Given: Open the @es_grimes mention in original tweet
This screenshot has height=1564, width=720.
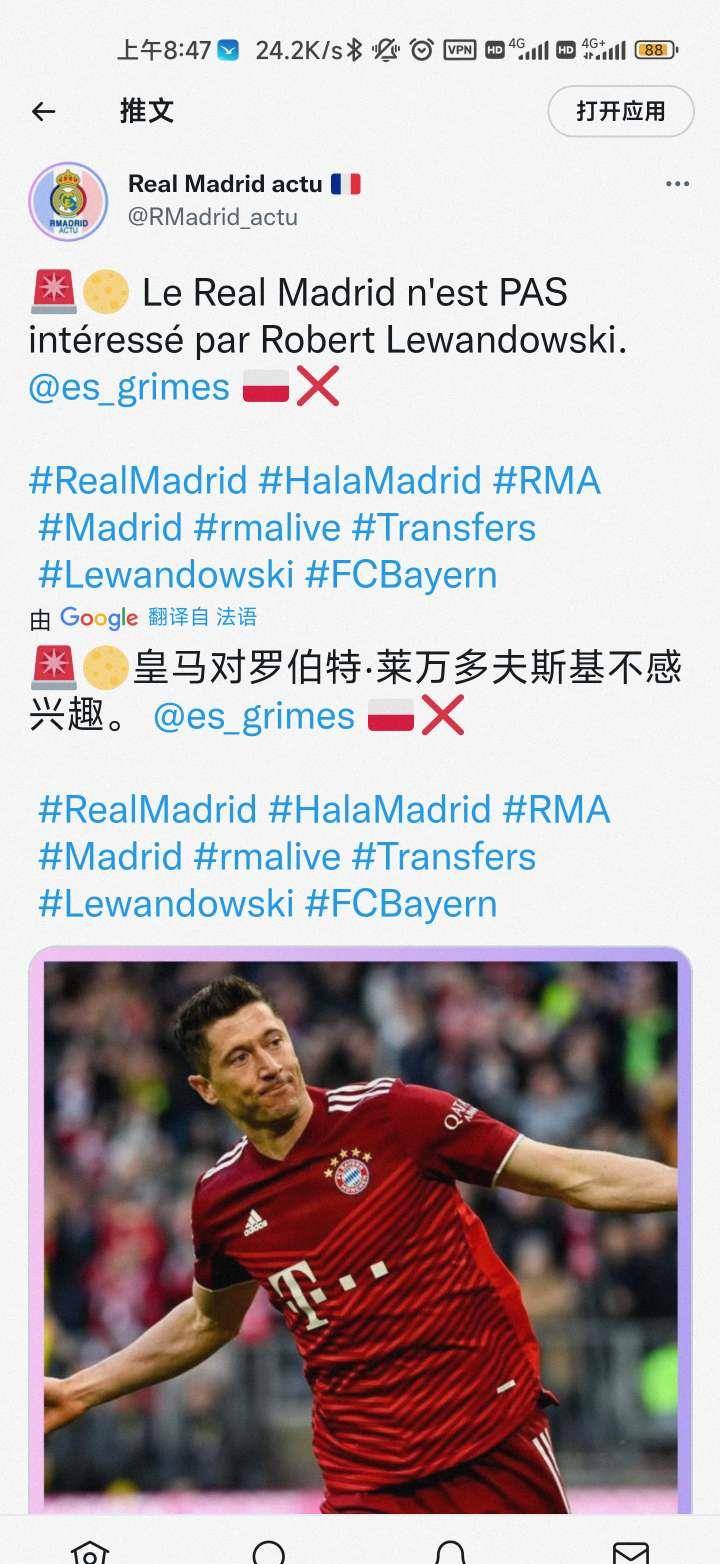Looking at the screenshot, I should point(129,387).
